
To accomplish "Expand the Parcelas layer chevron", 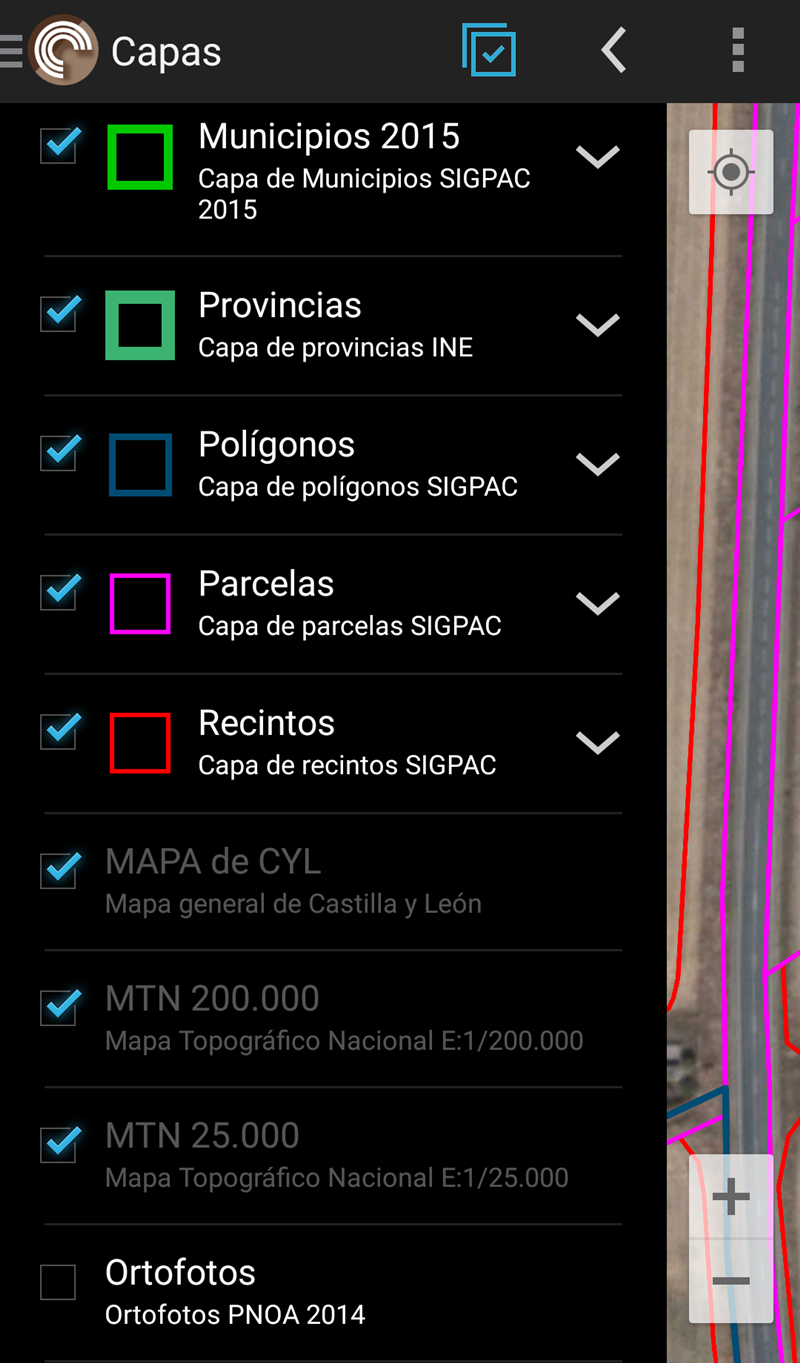I will (598, 603).
